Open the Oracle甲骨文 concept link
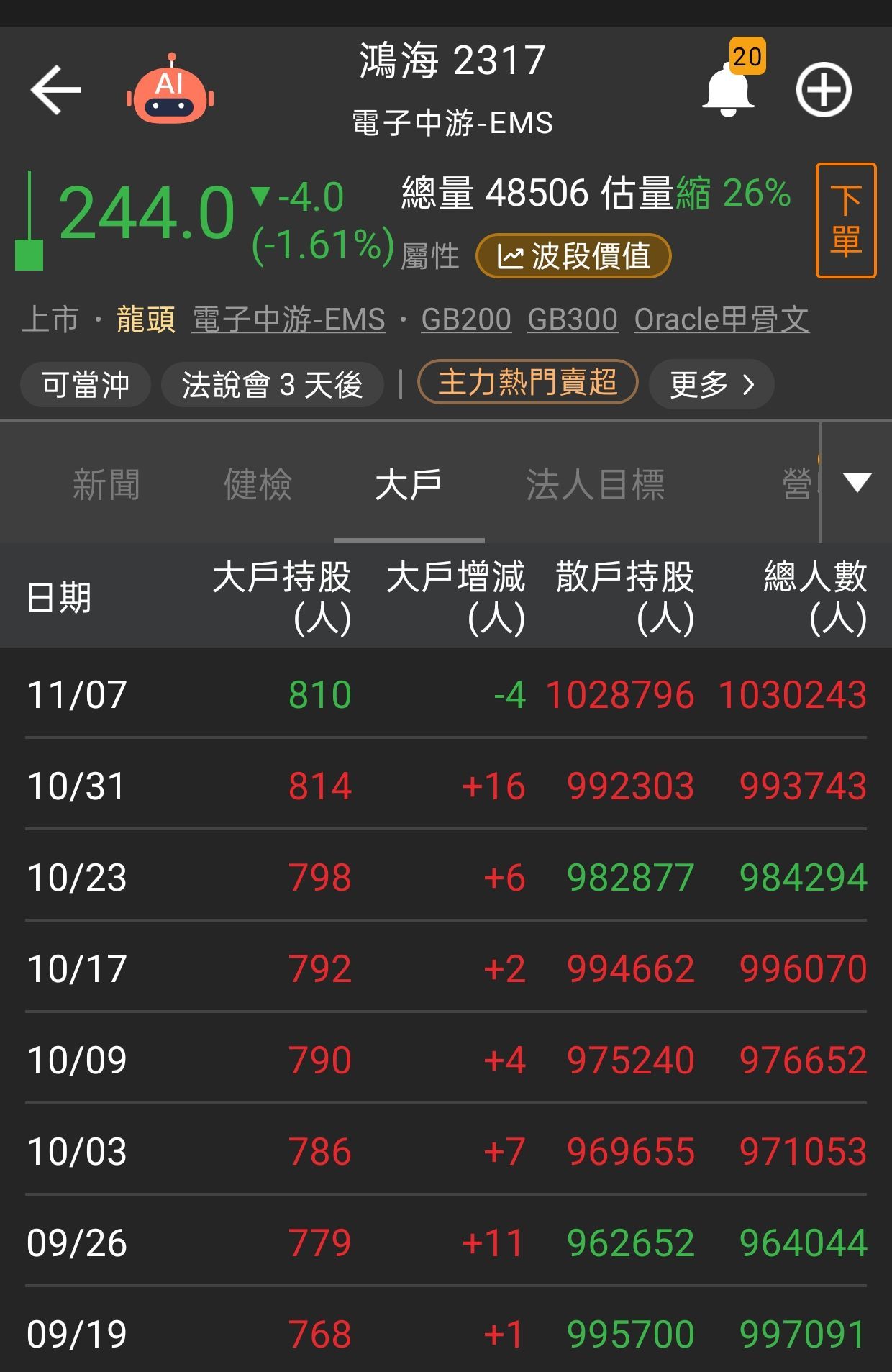The image size is (892, 1372). coord(722,319)
